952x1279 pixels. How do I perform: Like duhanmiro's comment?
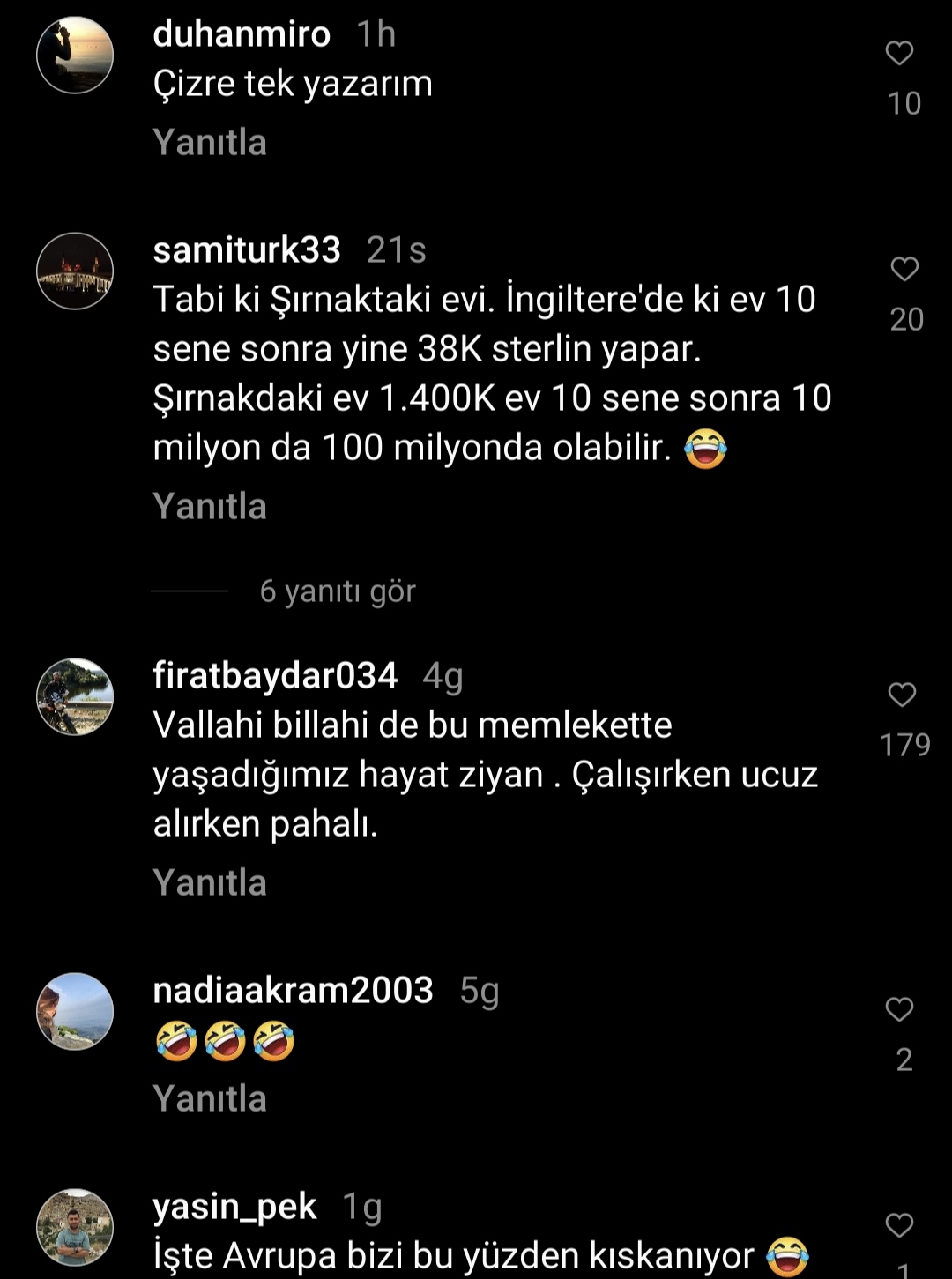[899, 54]
